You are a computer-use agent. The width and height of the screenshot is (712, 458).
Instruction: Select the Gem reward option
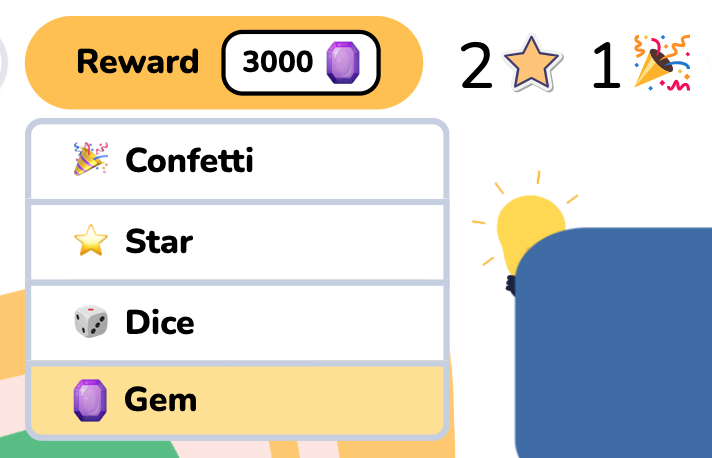pos(237,401)
